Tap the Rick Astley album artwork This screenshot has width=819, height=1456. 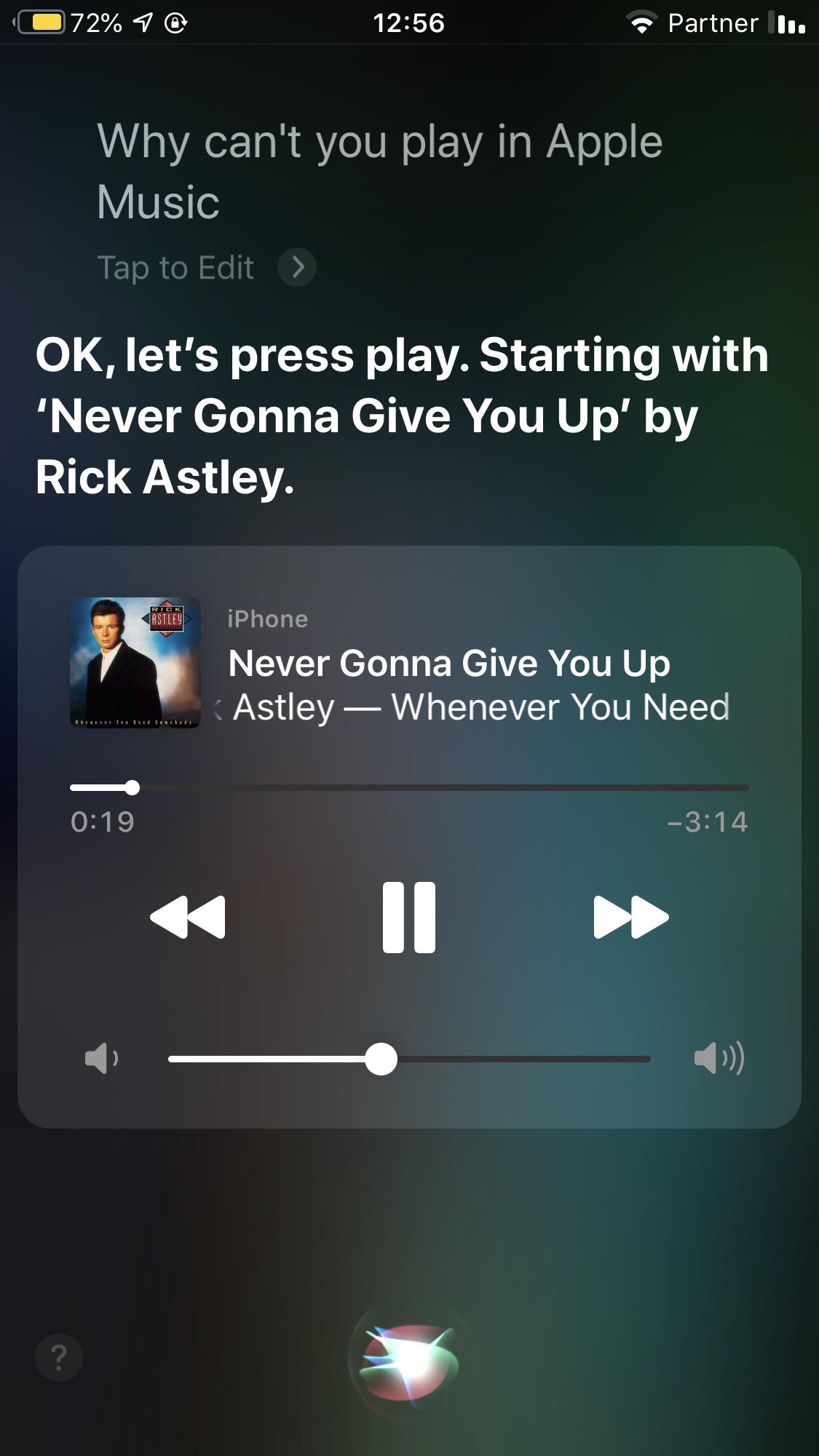[x=135, y=664]
